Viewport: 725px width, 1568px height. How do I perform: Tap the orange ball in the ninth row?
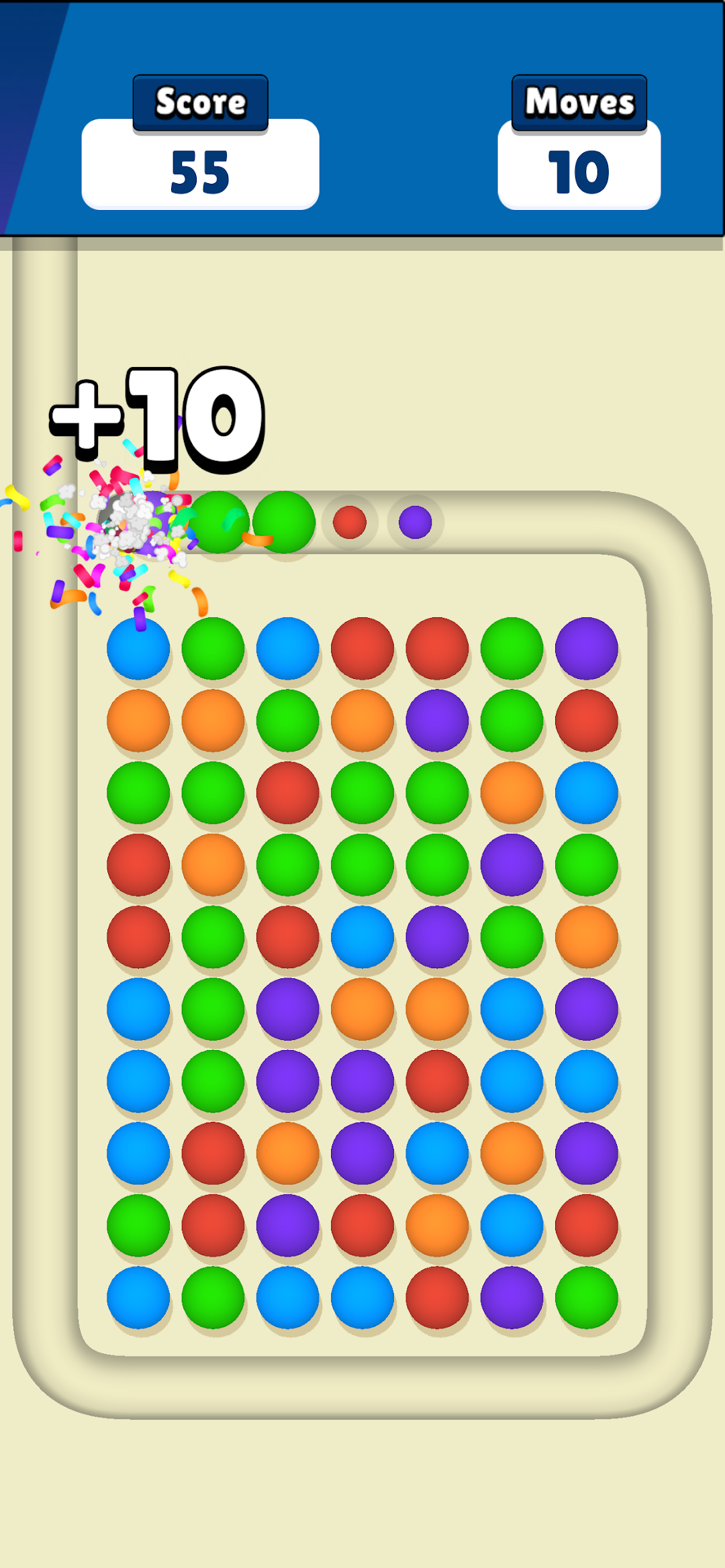(x=437, y=1225)
